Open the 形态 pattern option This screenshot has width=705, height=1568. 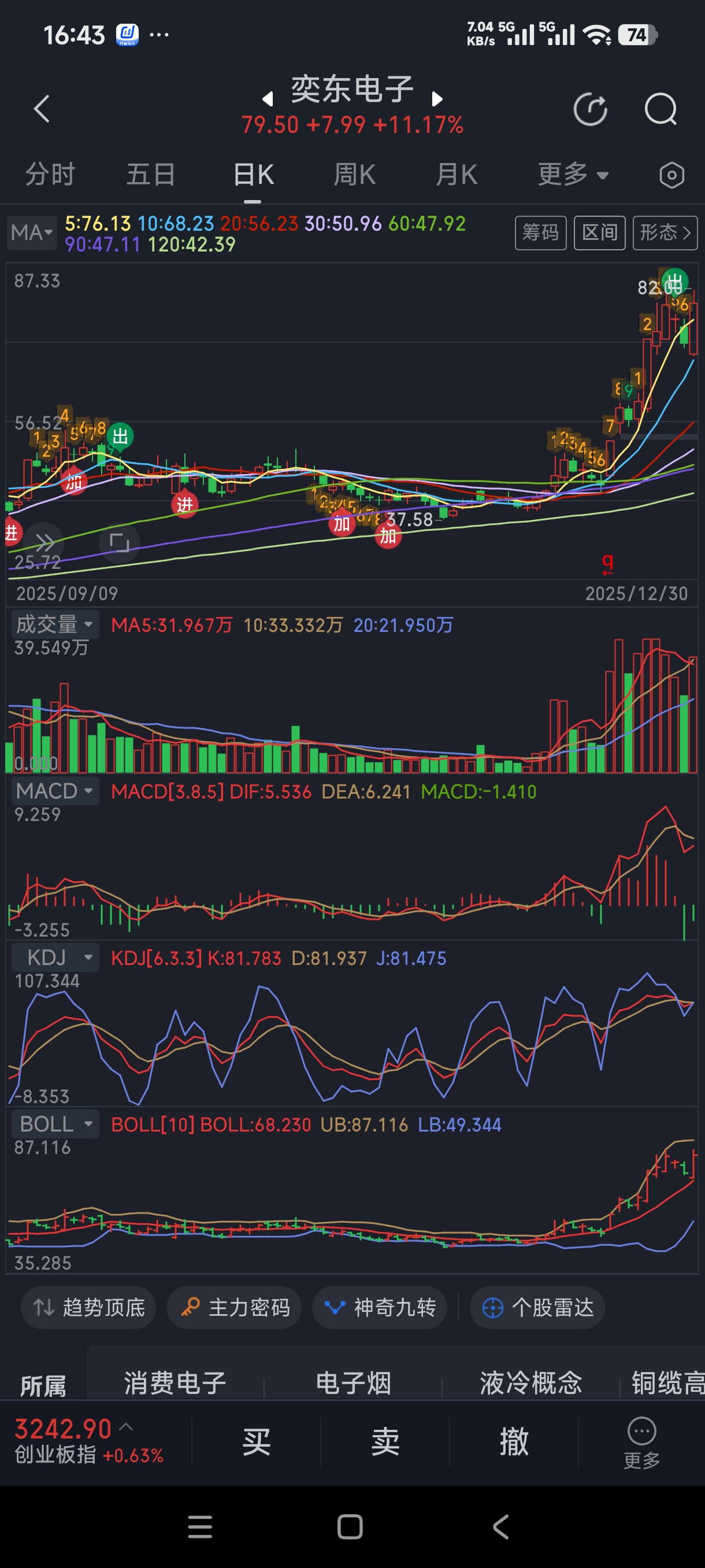(x=664, y=232)
